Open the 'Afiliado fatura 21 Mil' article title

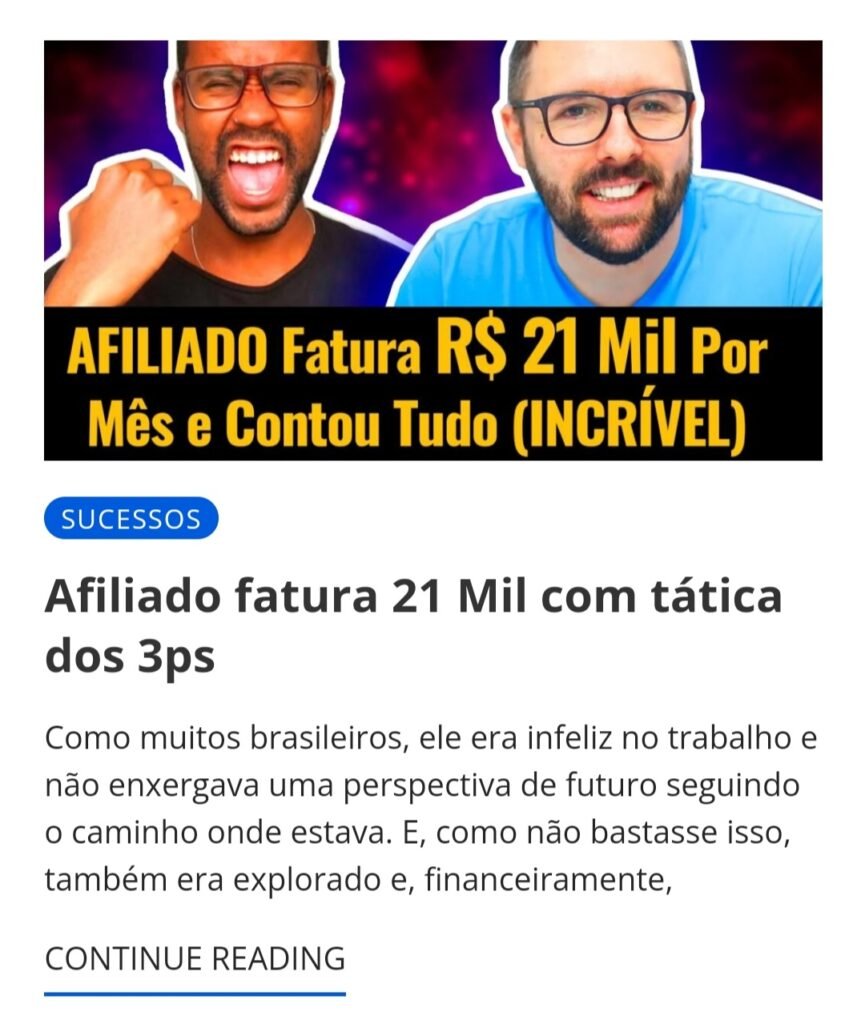pos(412,627)
